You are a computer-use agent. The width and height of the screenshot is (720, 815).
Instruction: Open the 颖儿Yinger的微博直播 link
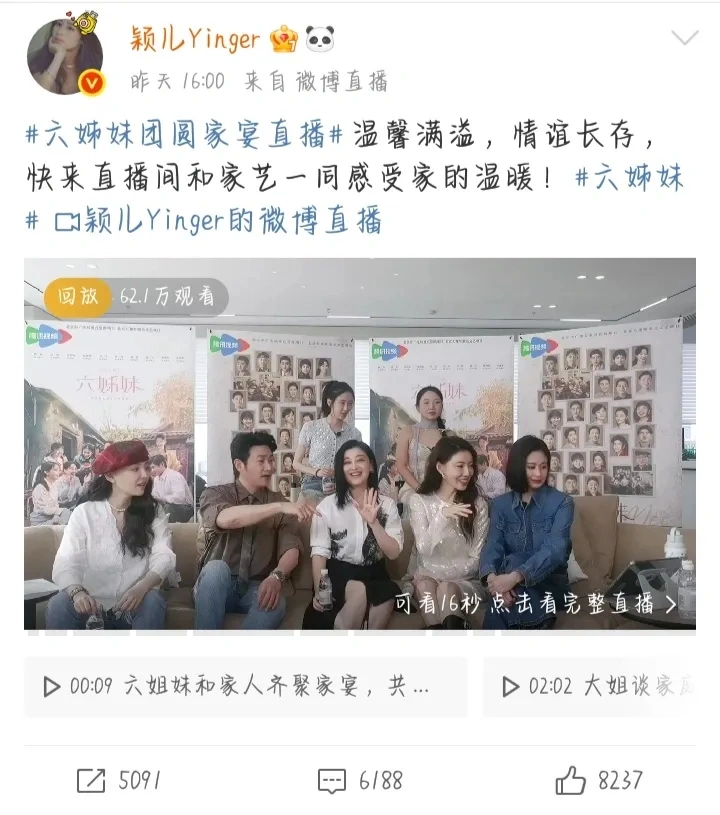[220, 221]
